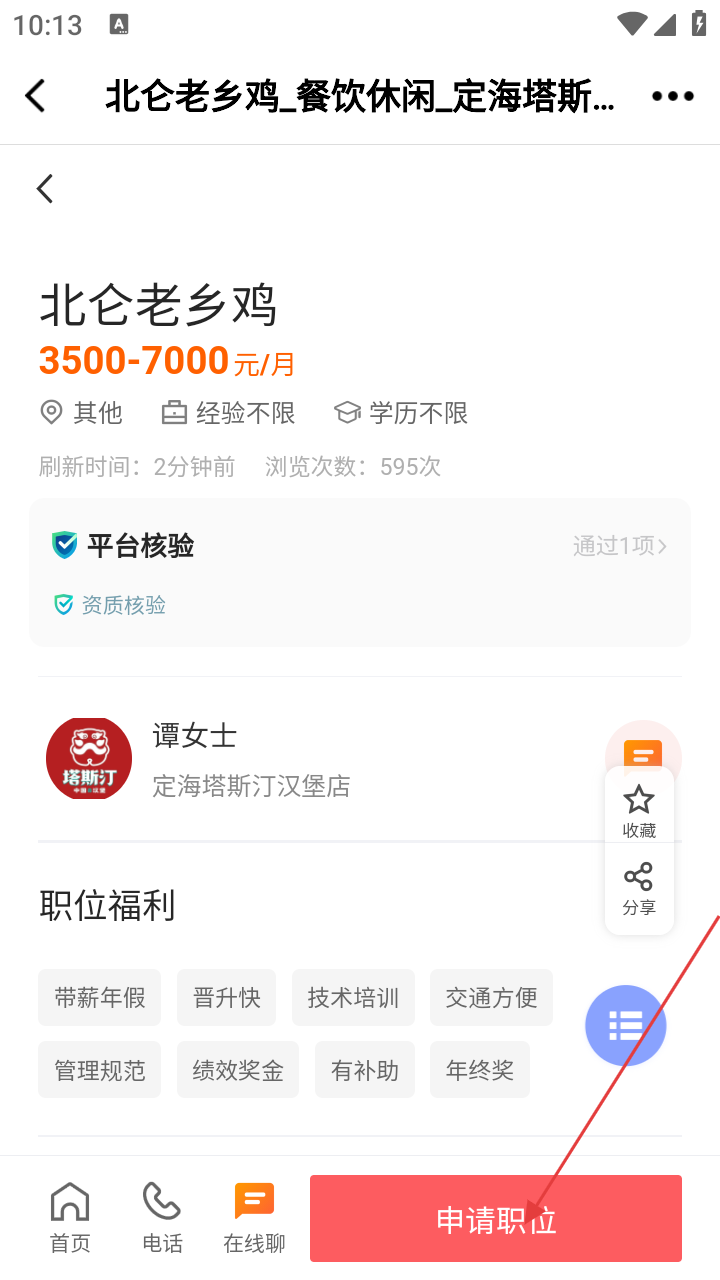Viewport: 720px width, 1280px height.
Task: Save this job with 收藏
Action: pos(639,811)
